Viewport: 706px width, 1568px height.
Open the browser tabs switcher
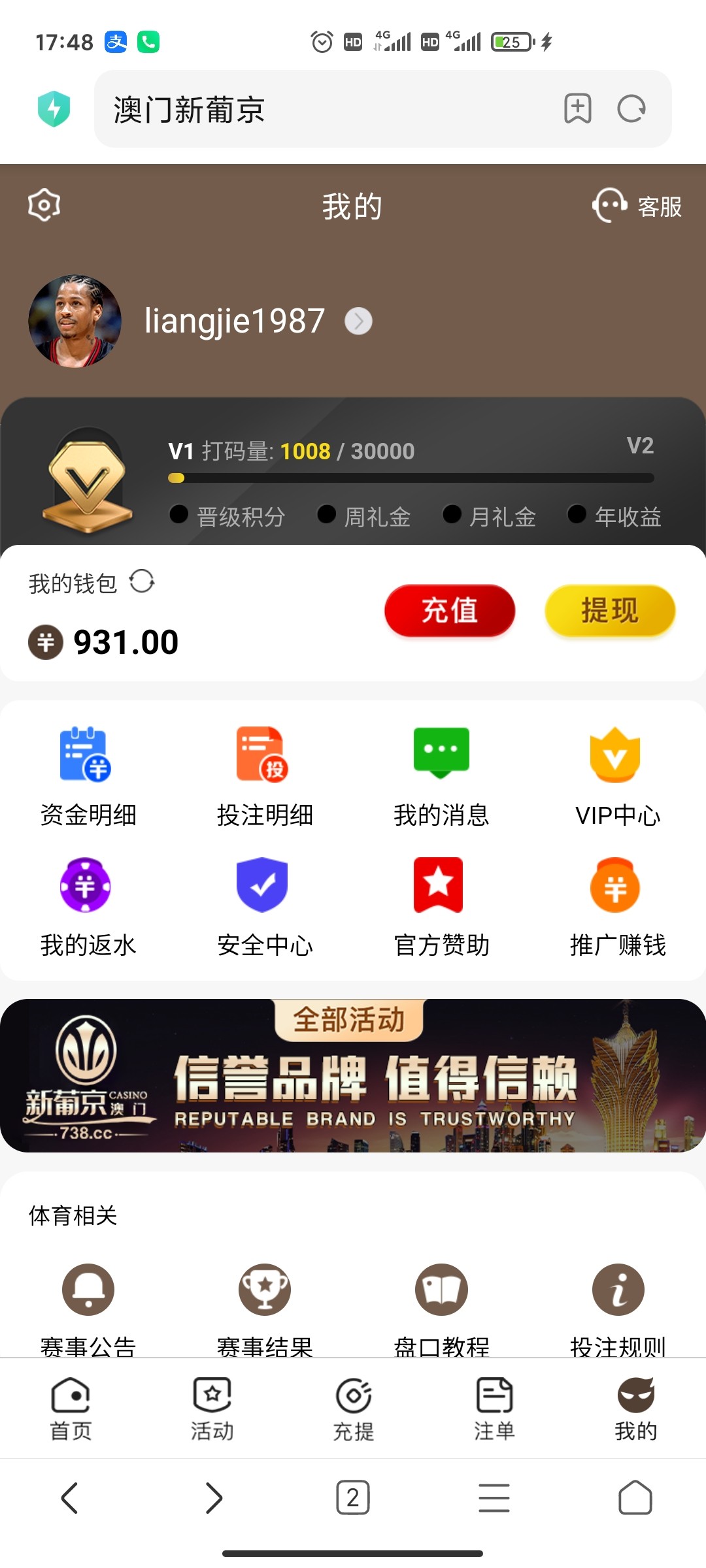click(x=353, y=1497)
